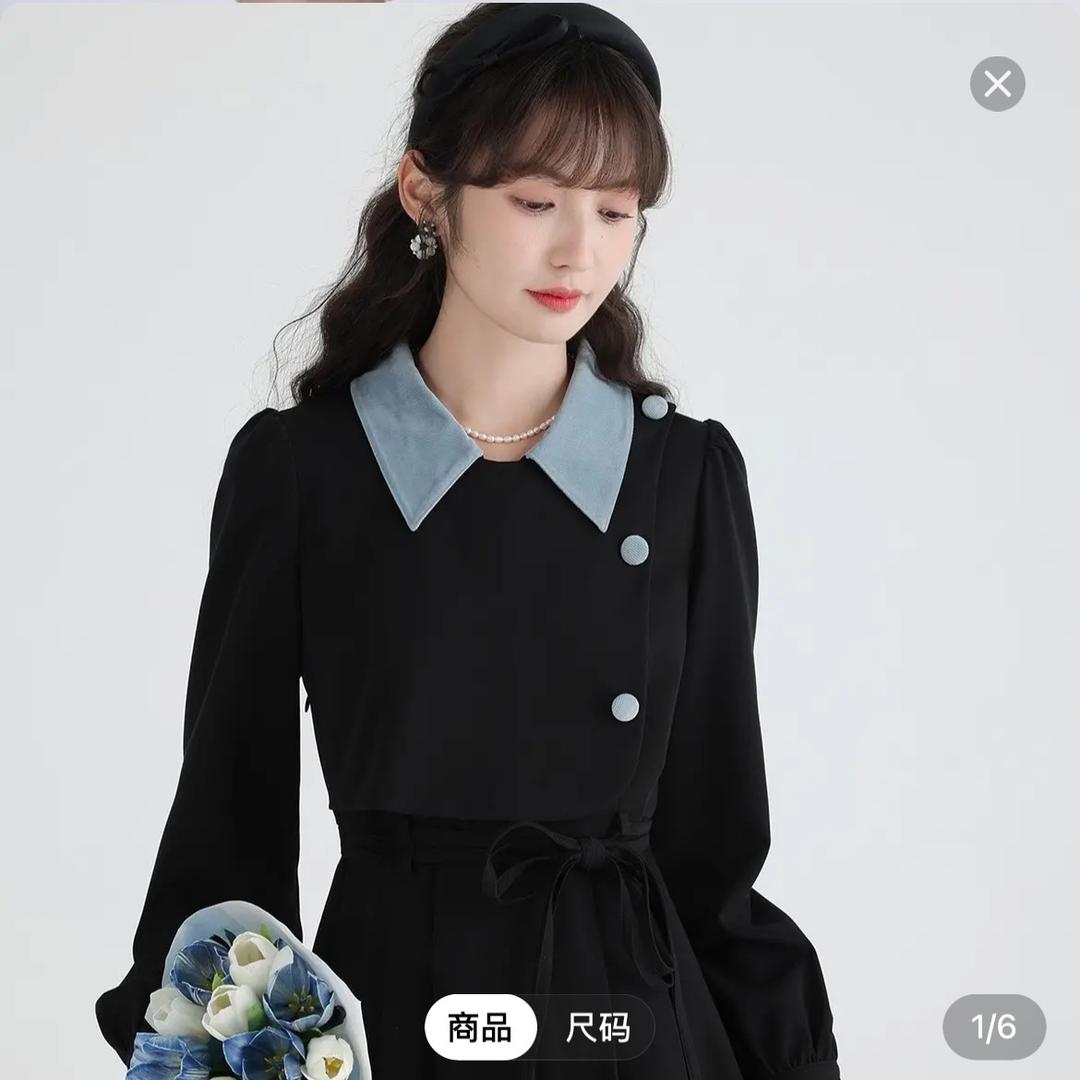
Task: Switch to the 尺码 size tab
Action: (597, 1027)
